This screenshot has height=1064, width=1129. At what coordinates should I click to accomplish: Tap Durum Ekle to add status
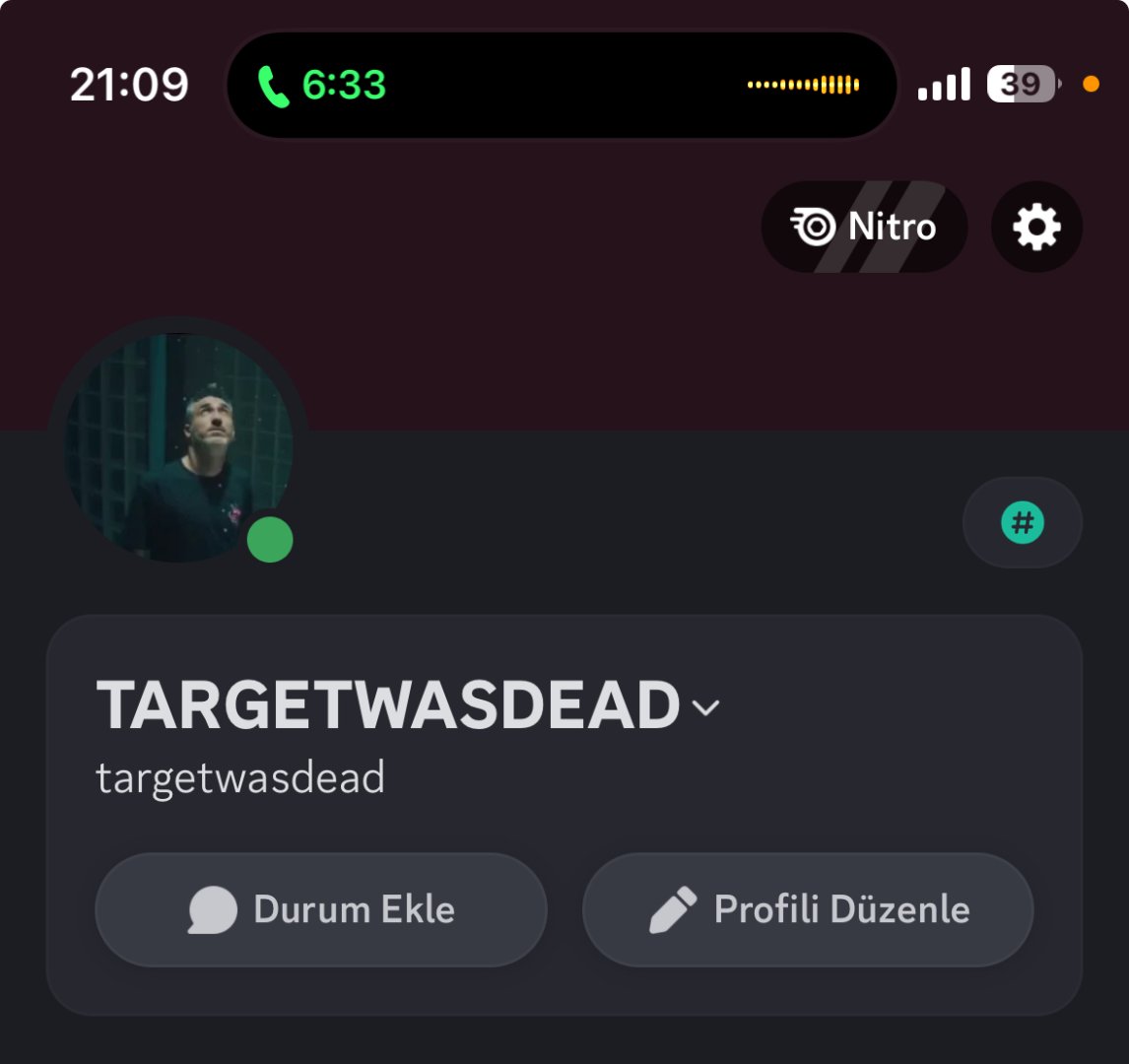[321, 909]
